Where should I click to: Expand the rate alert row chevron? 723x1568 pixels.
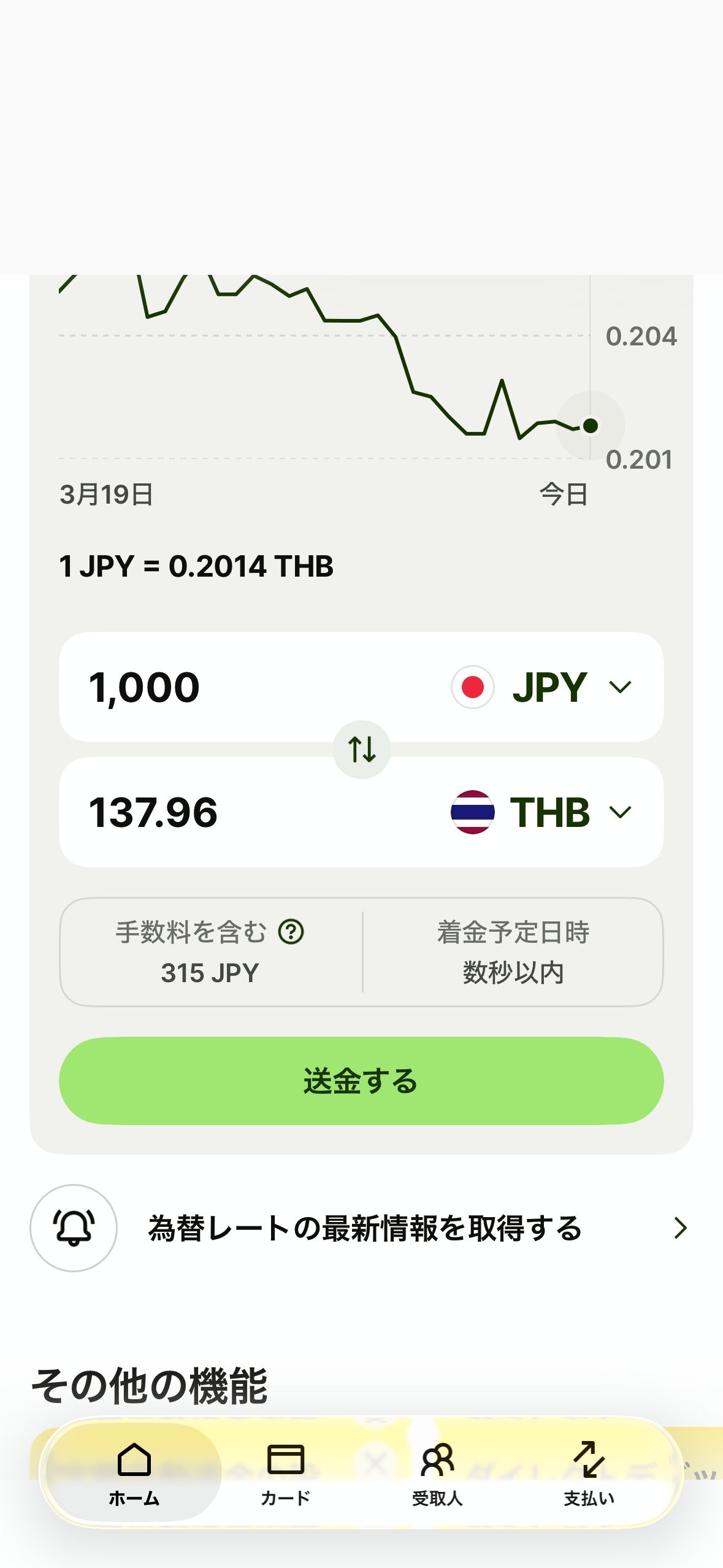[x=679, y=1228]
